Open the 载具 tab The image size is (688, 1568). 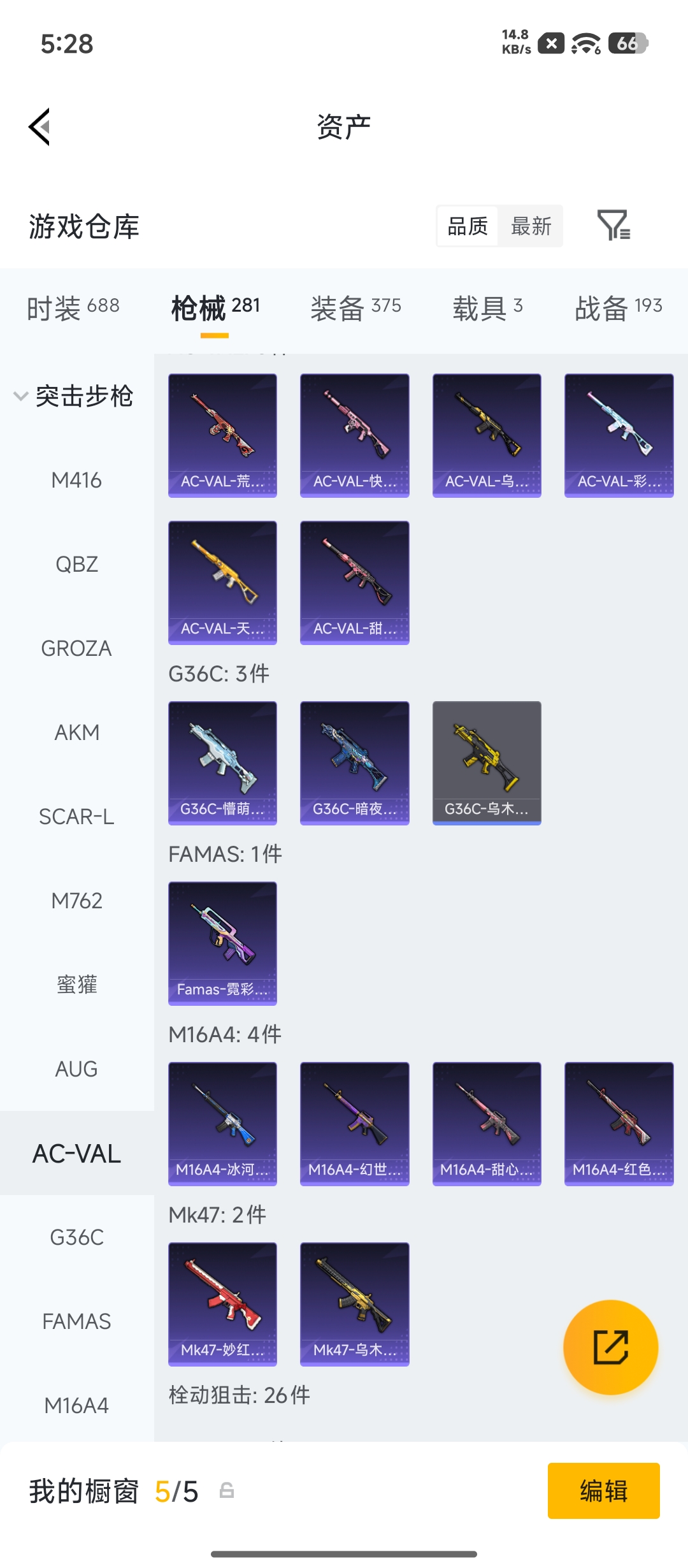point(488,307)
